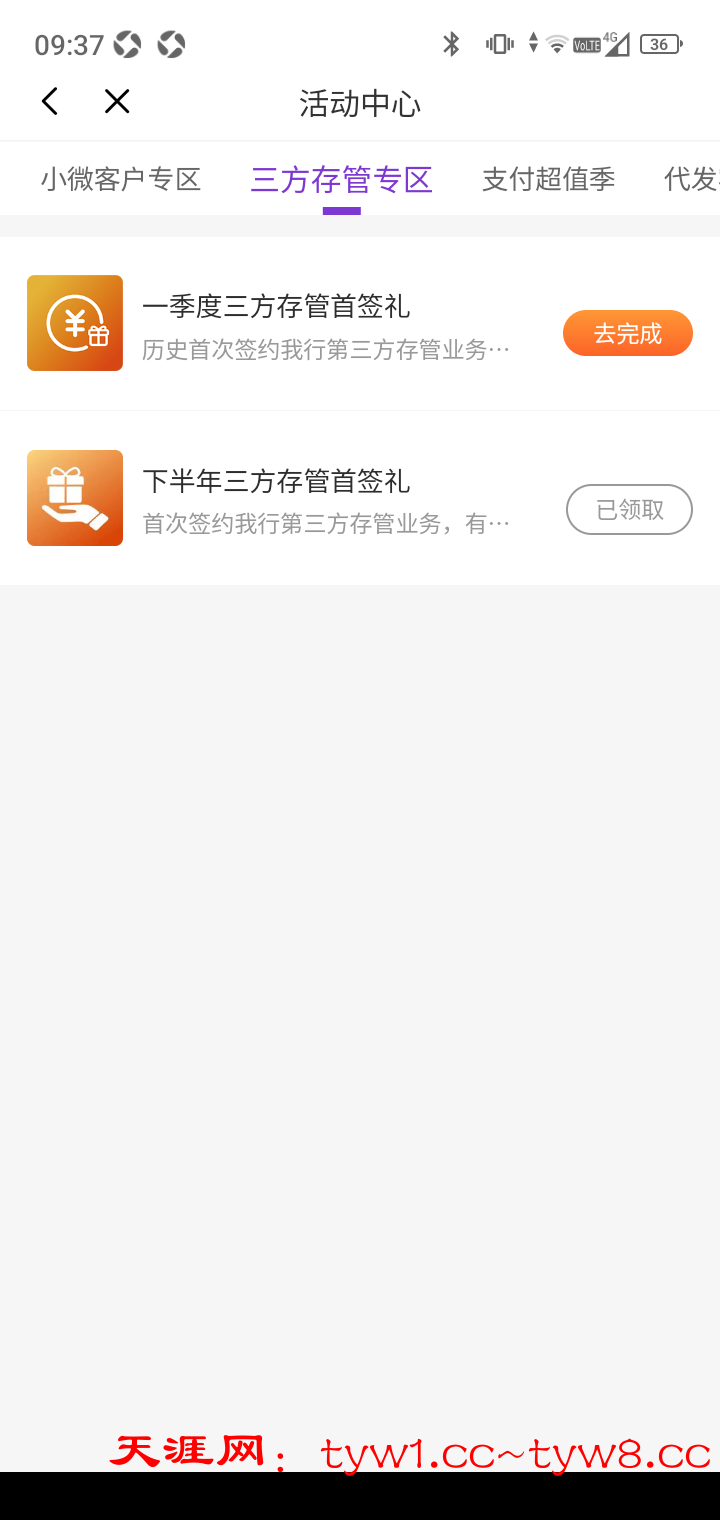The height and width of the screenshot is (1520, 720).
Task: Tap 已领取 for 下半年三方存管首签礼
Action: point(629,509)
